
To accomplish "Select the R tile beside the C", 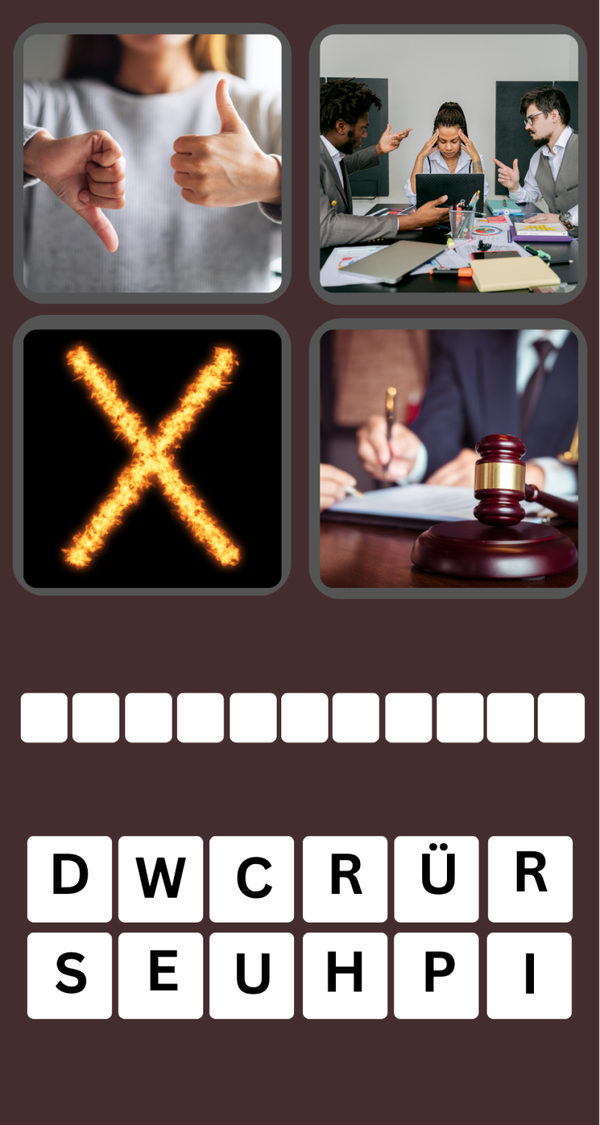I will [345, 879].
